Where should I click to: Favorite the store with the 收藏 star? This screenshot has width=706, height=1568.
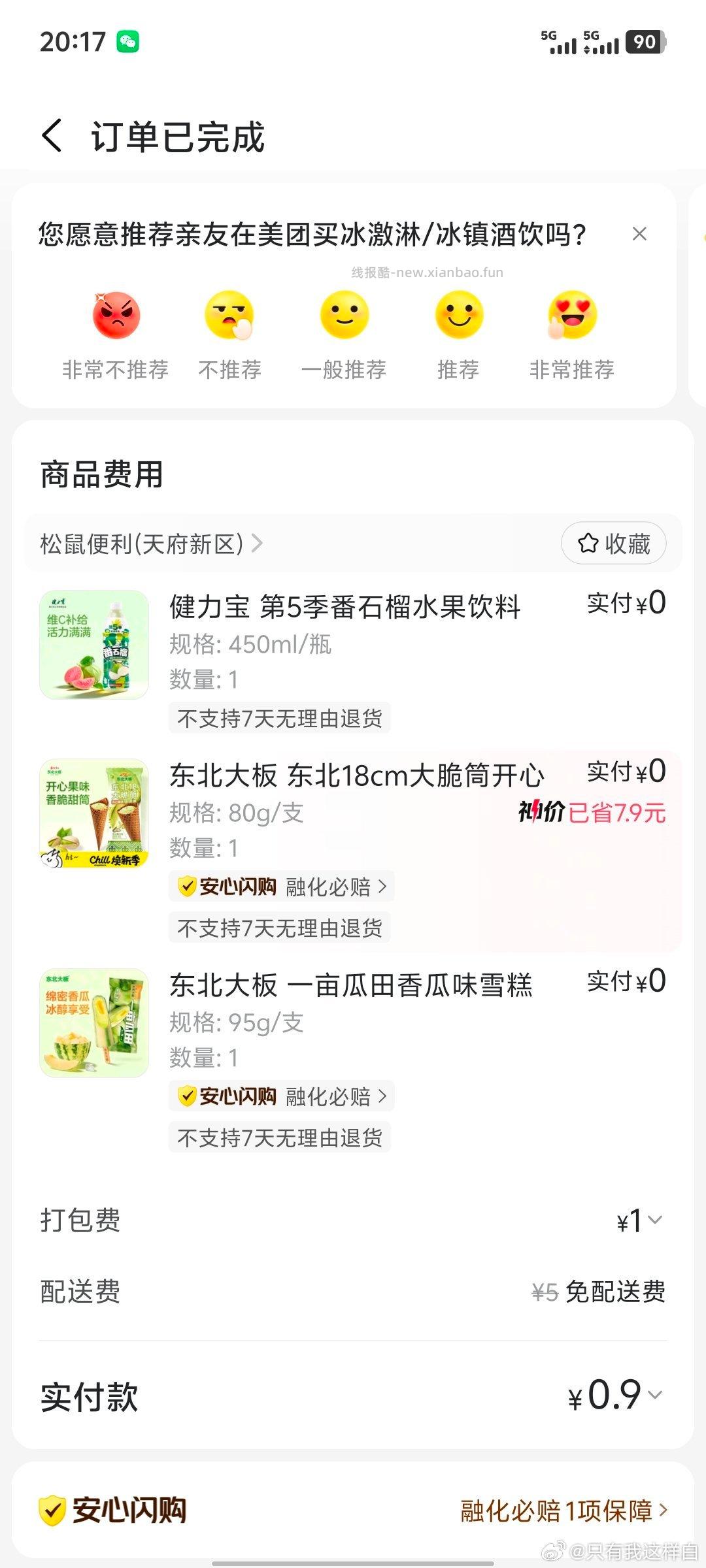614,543
